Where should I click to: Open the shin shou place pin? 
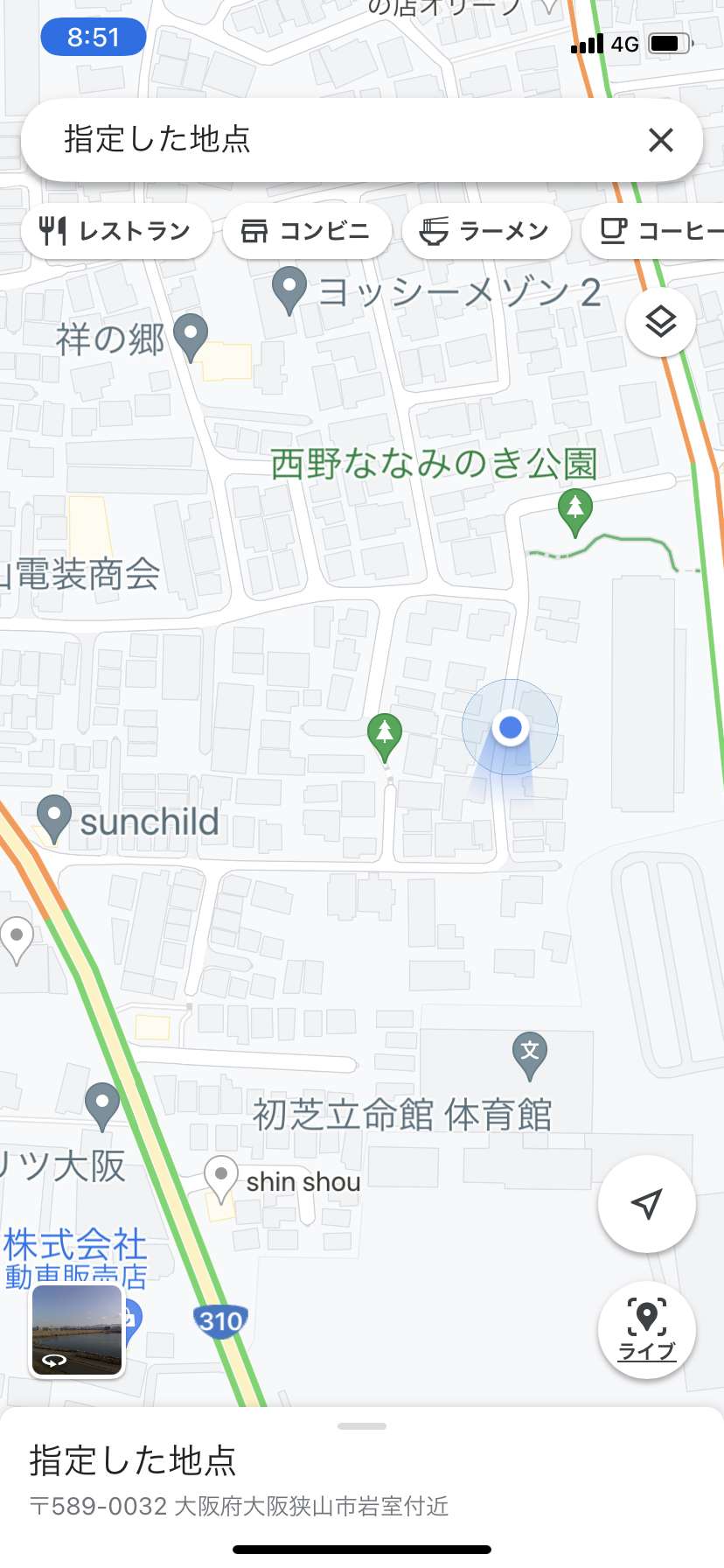(221, 1177)
